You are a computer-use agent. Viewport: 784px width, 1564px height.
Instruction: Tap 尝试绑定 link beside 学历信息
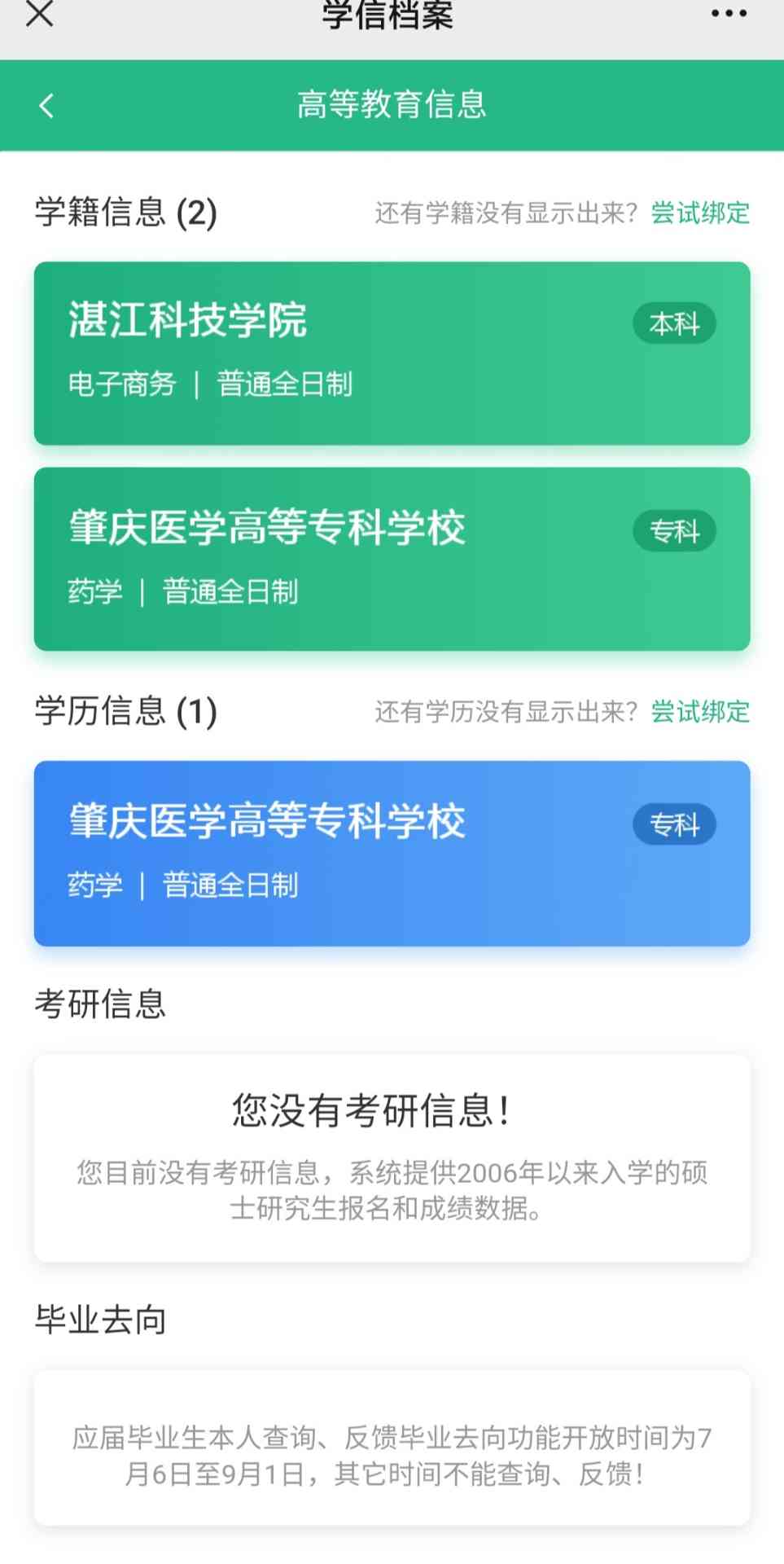700,712
